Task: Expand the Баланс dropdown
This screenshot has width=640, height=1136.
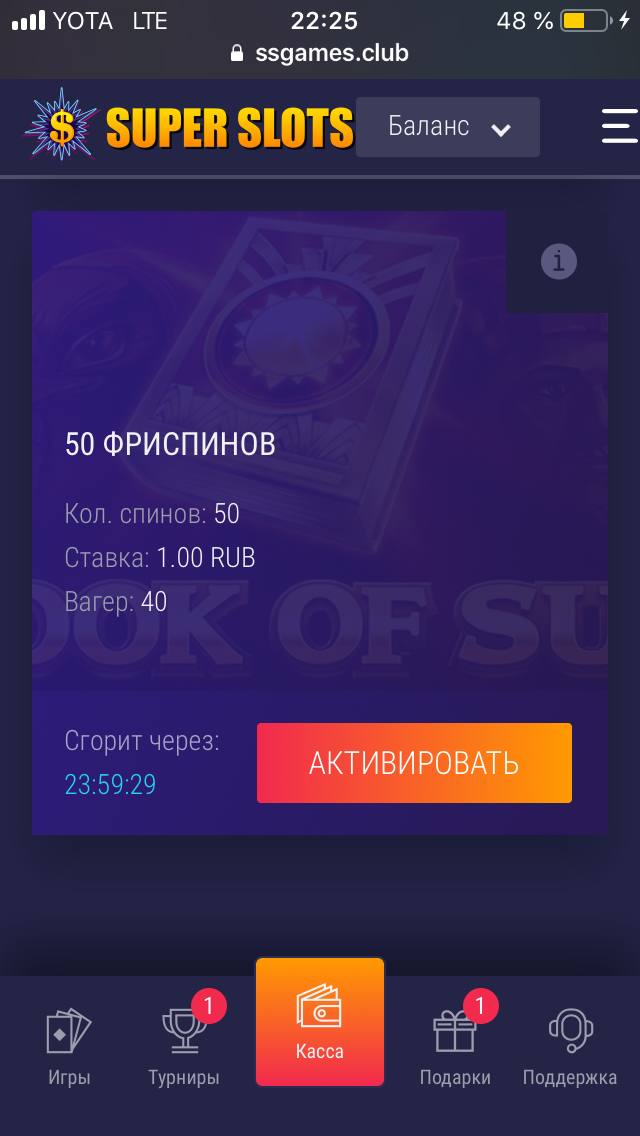Action: tap(448, 127)
